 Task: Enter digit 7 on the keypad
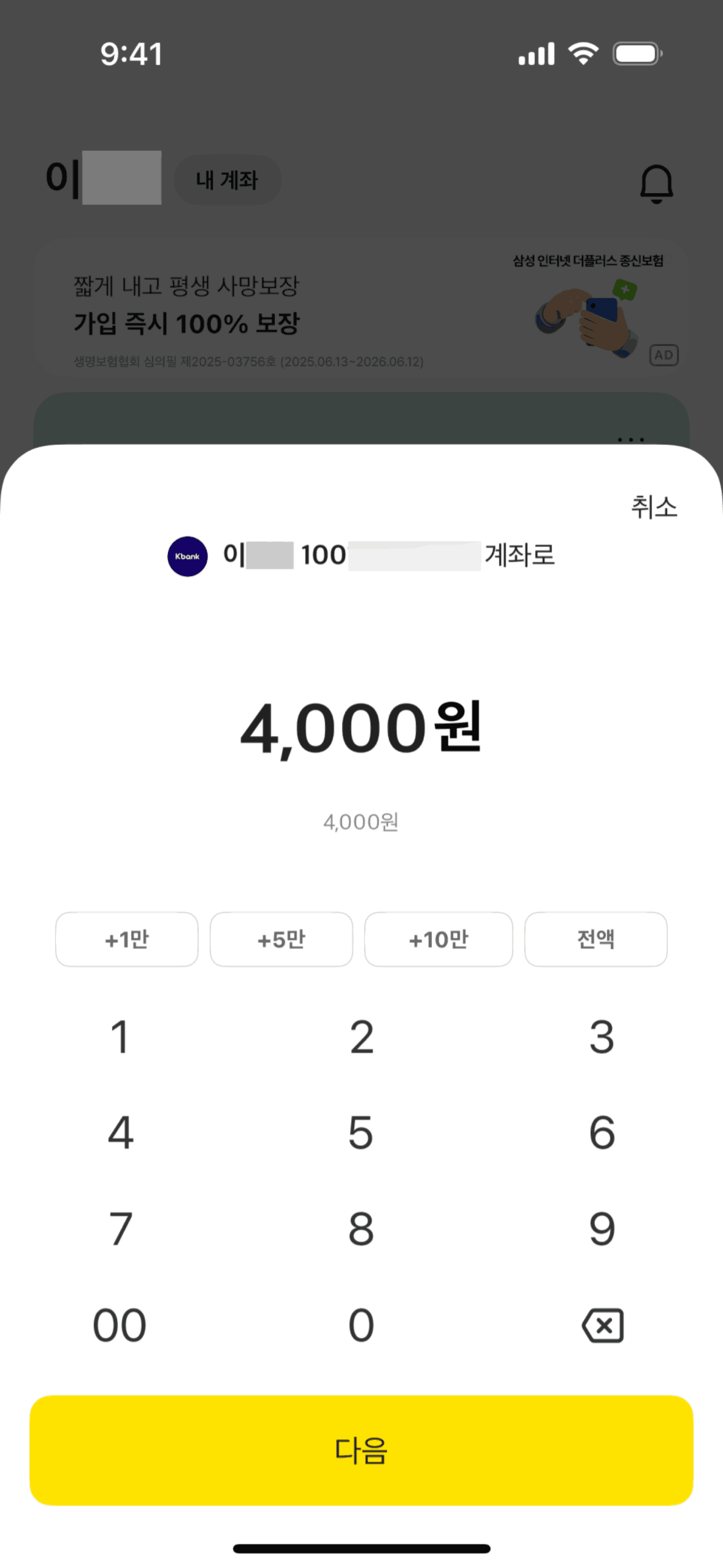120,1229
